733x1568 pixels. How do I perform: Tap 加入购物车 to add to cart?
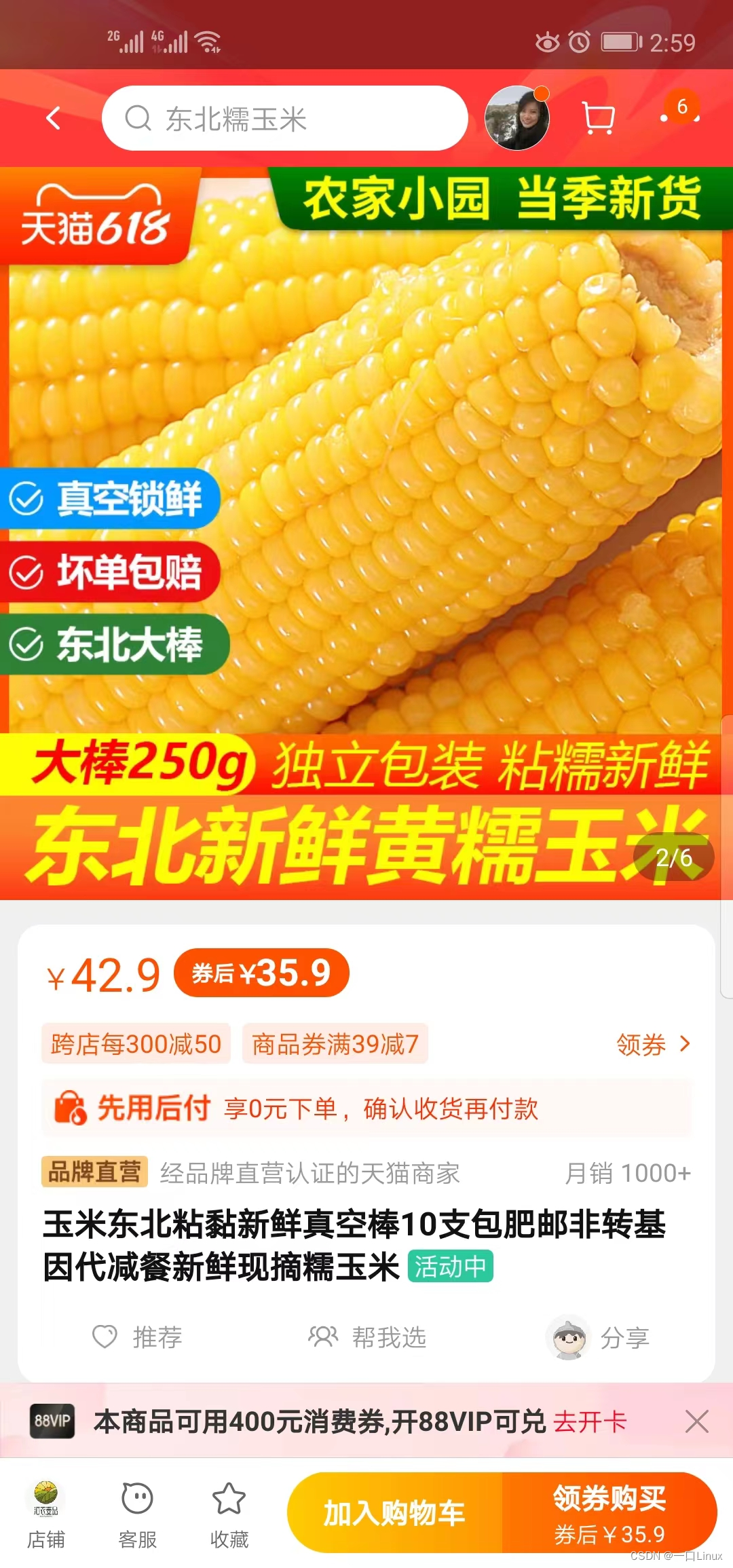(x=395, y=1513)
